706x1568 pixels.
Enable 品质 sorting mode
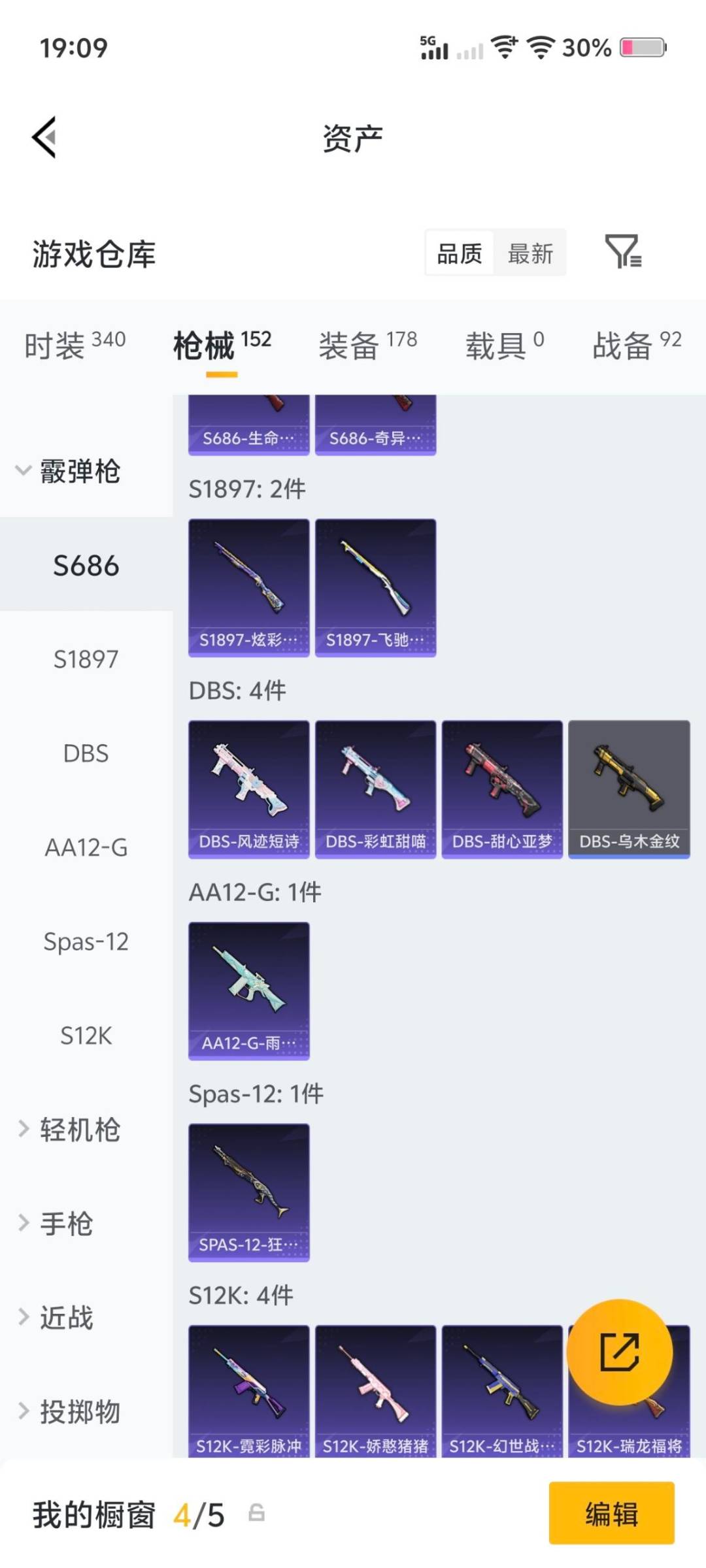coord(459,253)
